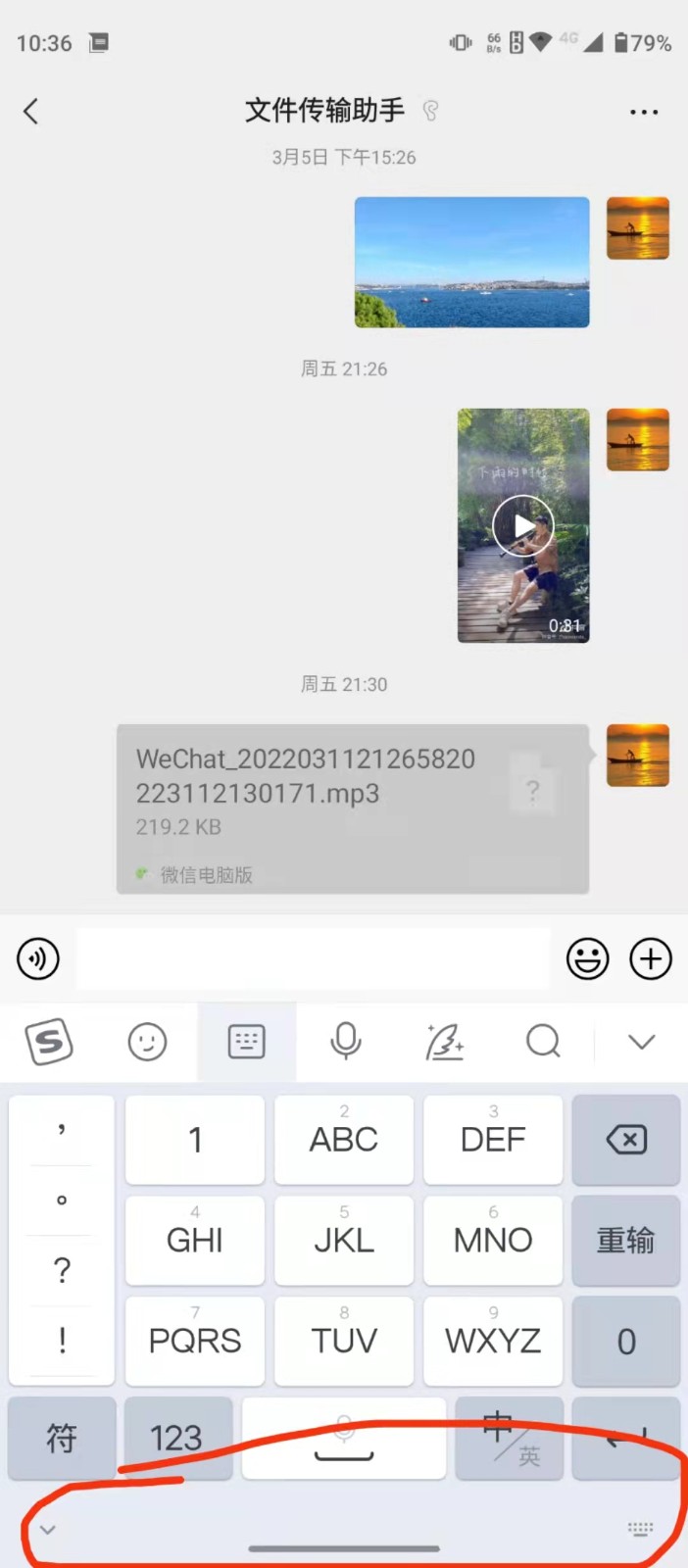
Task: Tap the backspace key
Action: [625, 1140]
